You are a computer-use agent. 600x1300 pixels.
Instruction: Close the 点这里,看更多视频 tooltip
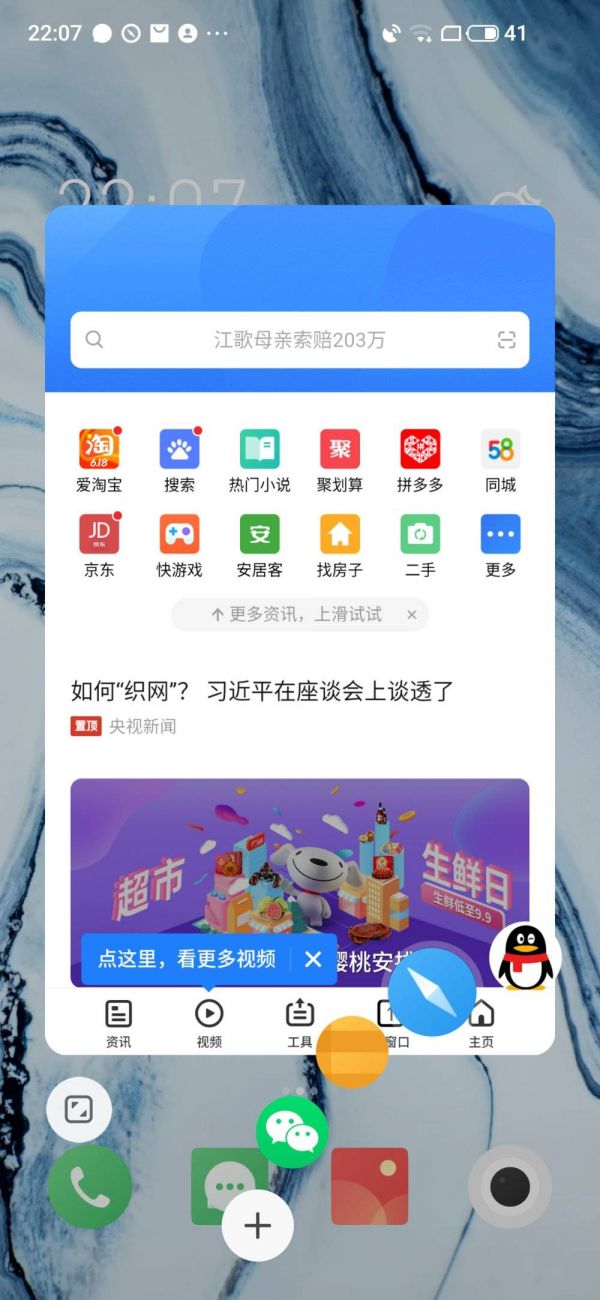point(313,959)
